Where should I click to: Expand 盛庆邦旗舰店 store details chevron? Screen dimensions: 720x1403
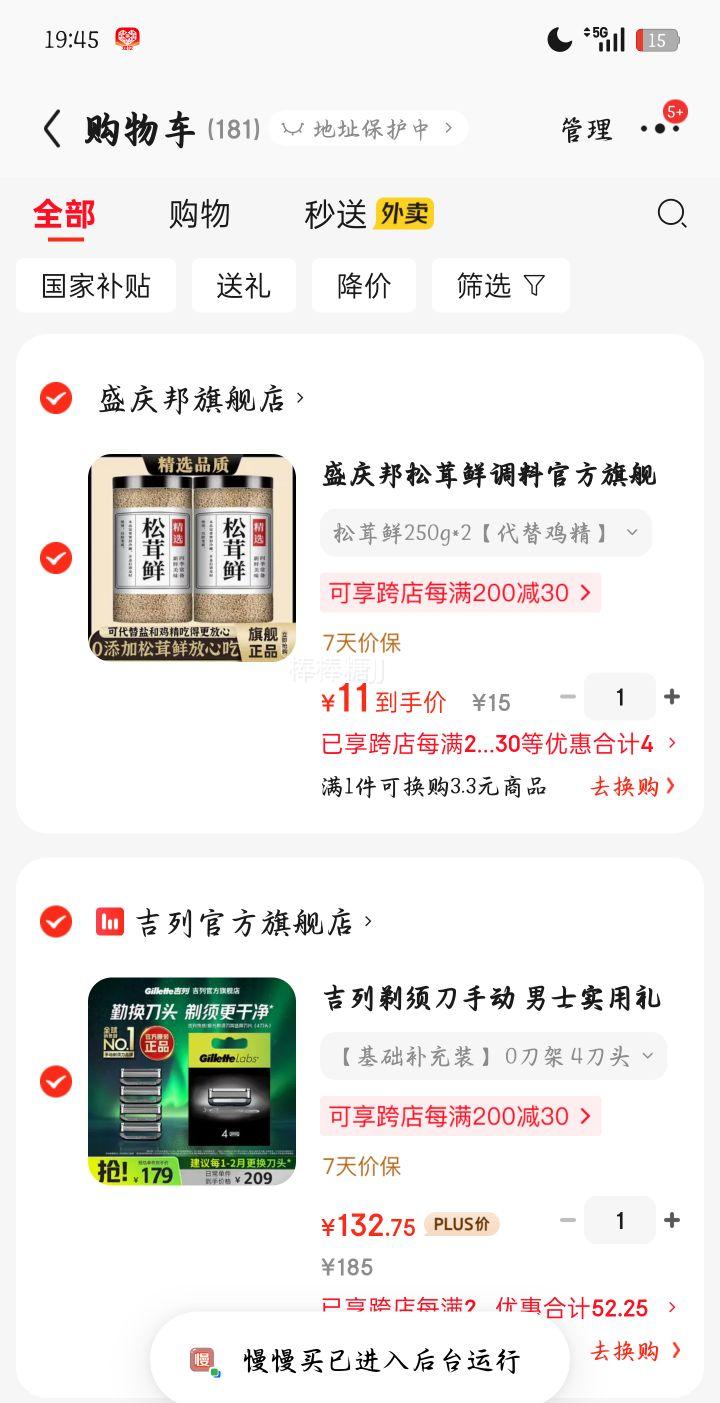(300, 397)
